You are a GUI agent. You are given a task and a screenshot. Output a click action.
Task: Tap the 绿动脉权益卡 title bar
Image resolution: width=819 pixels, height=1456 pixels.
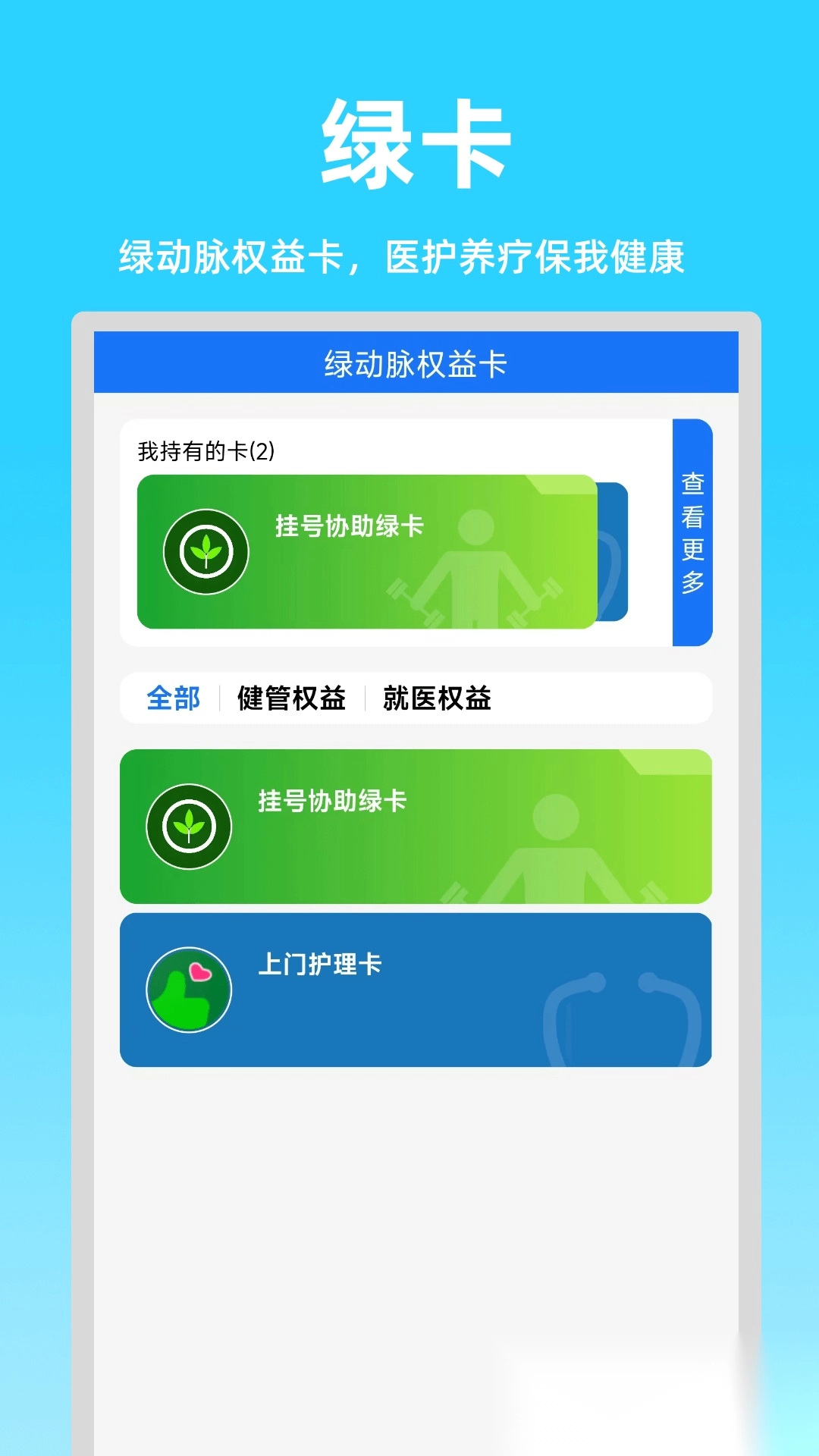tap(416, 362)
